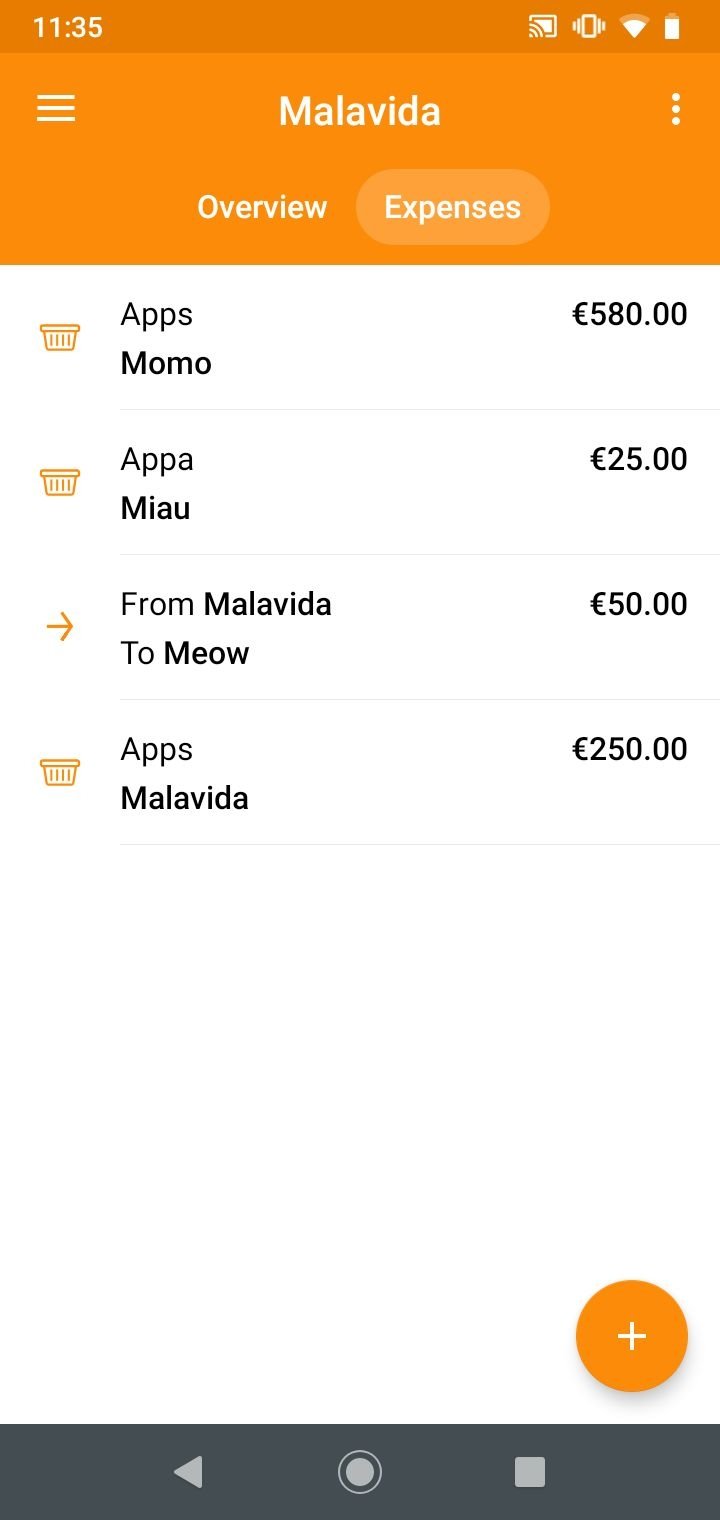View the transfer from Malavida to Meow

click(360, 628)
